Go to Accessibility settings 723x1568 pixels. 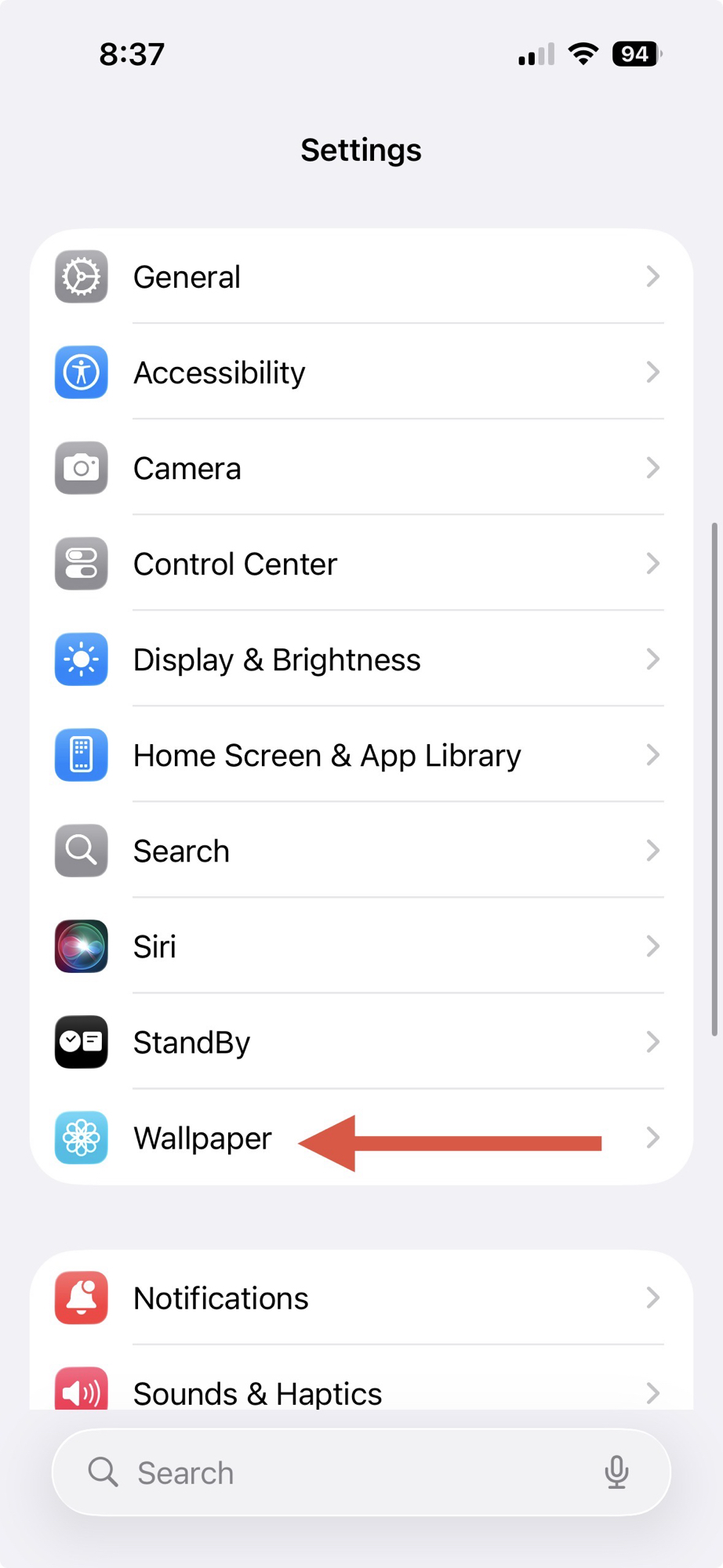click(361, 372)
